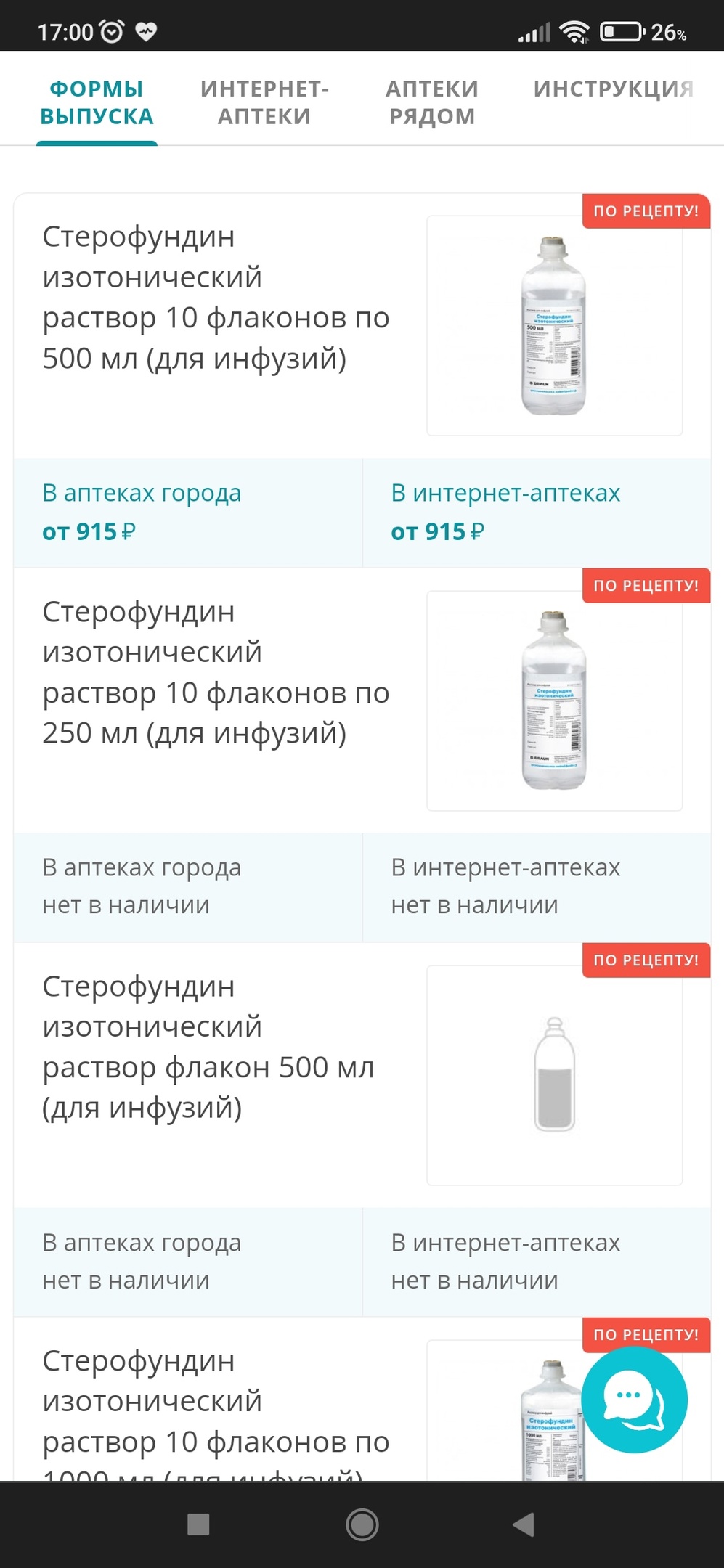Tap the Формы выпуска tab
The image size is (724, 1568).
click(x=97, y=102)
